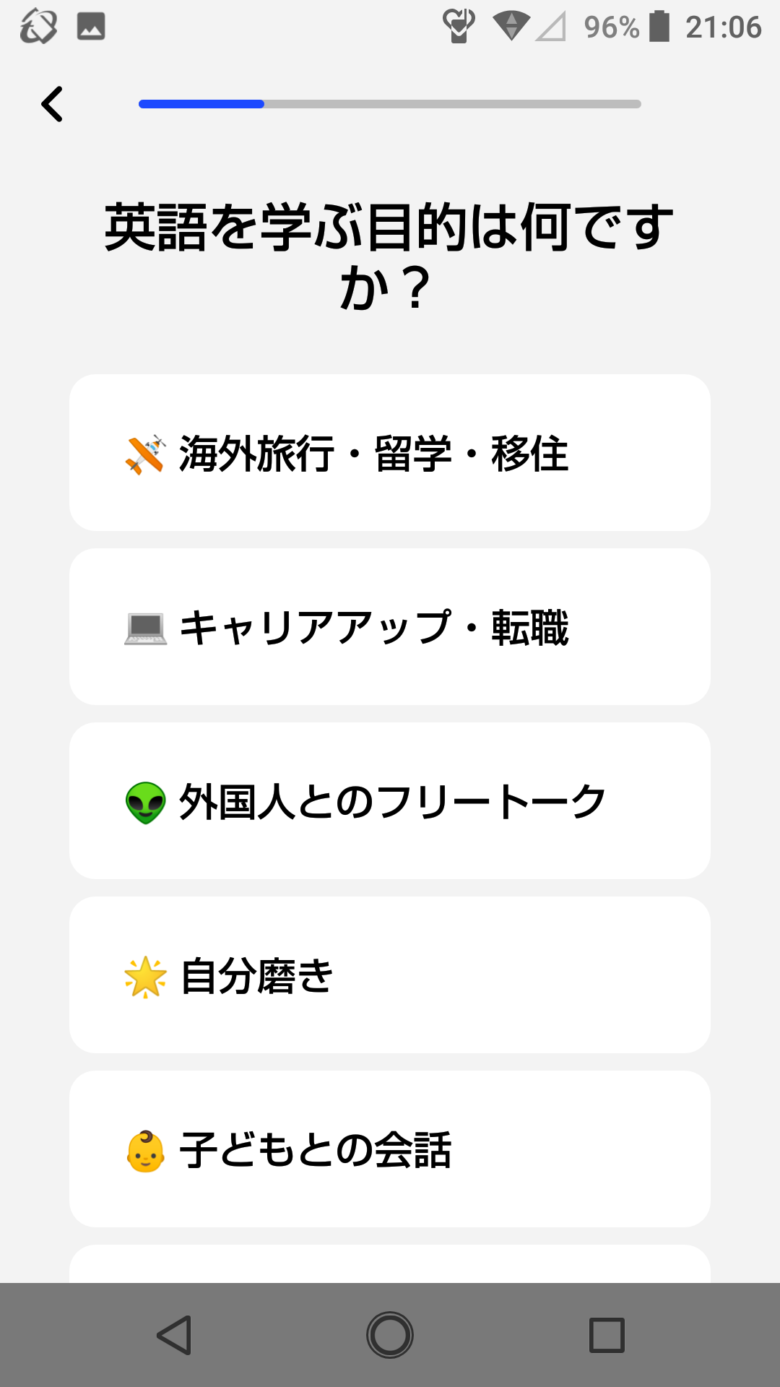Open recent apps from navigation bar

coord(607,1335)
